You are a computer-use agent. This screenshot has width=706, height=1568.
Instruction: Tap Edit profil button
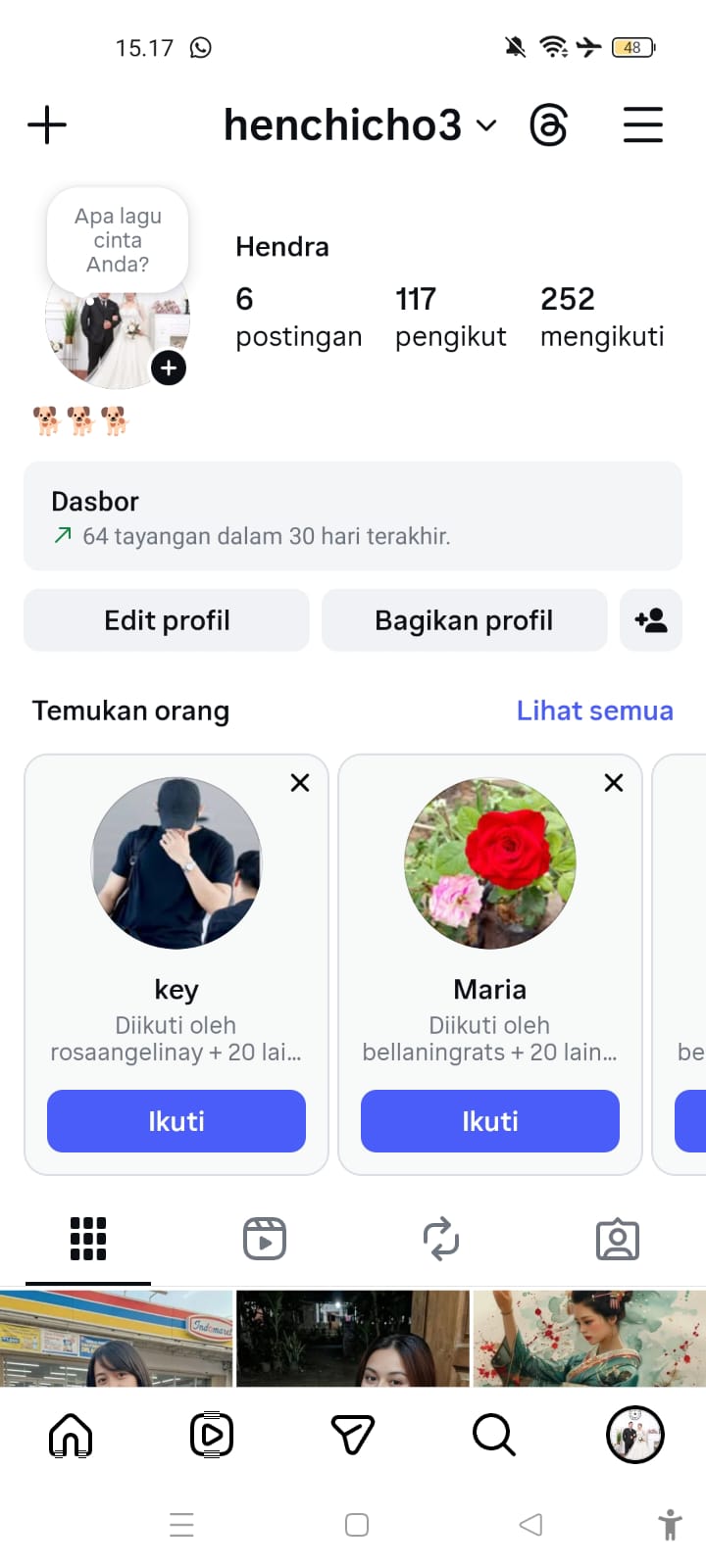167,620
